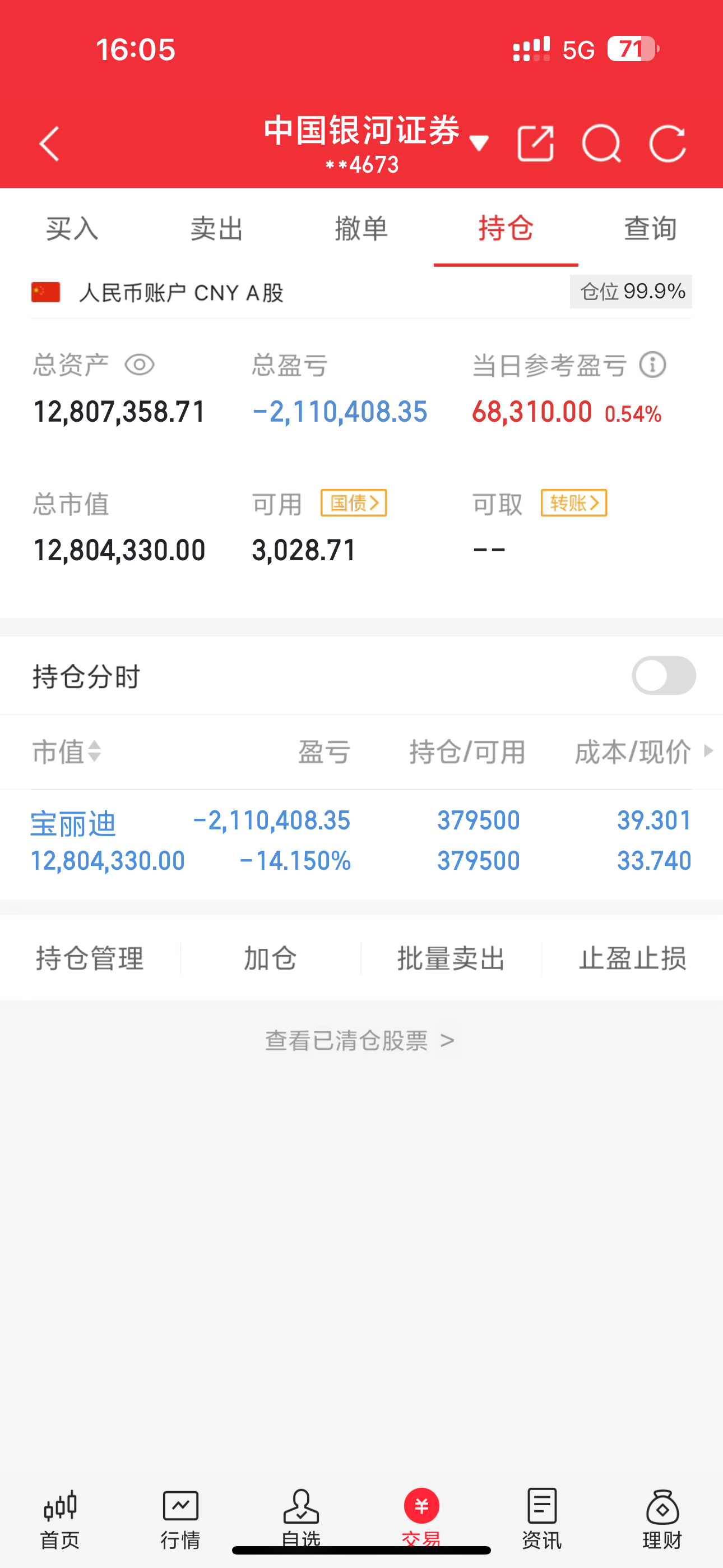Open 查看已清仓股票 cleared stocks link
The image size is (723, 1568).
click(360, 1040)
